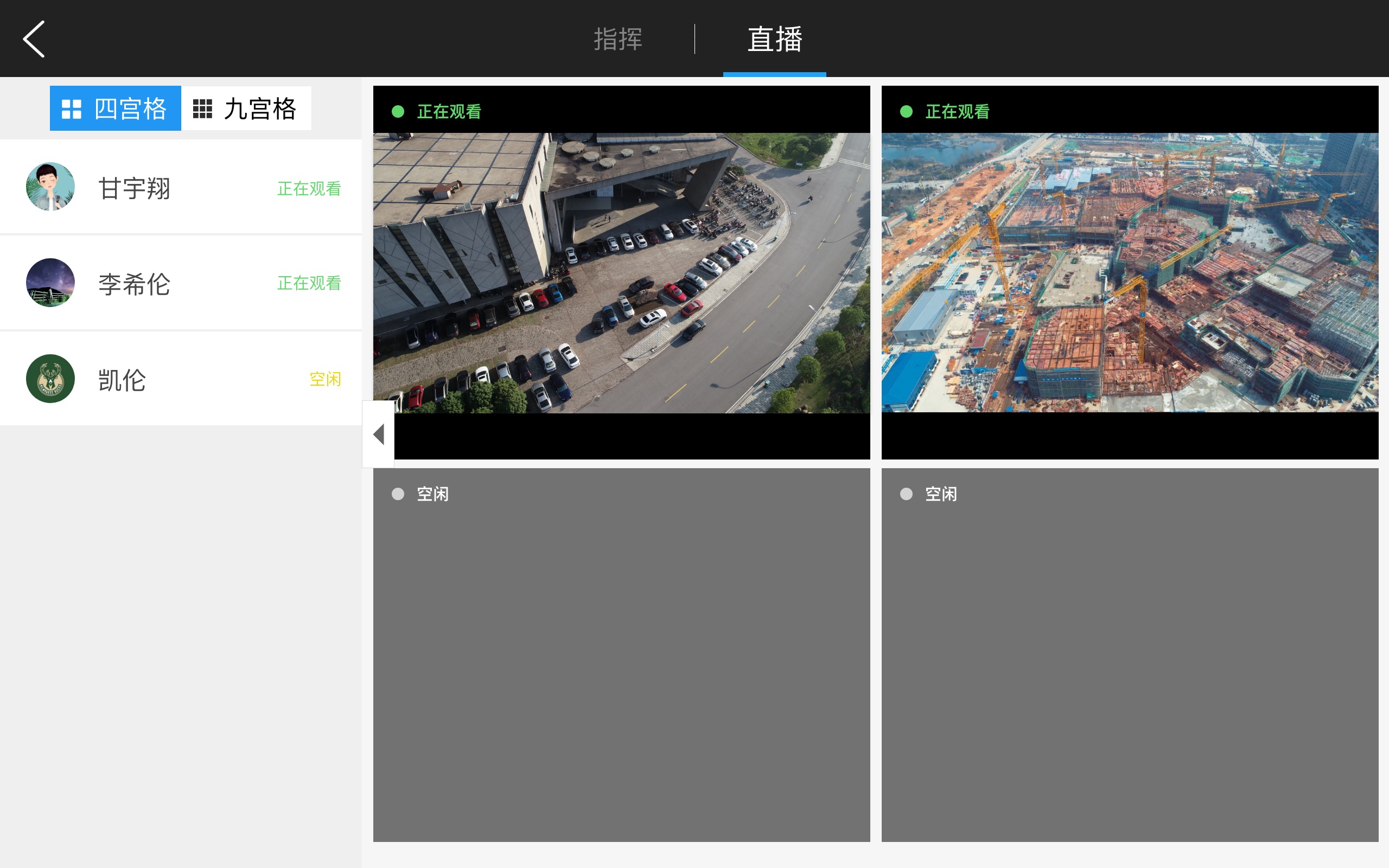Open 甘宇翔 in the user list
1389x868 pixels.
[181, 187]
